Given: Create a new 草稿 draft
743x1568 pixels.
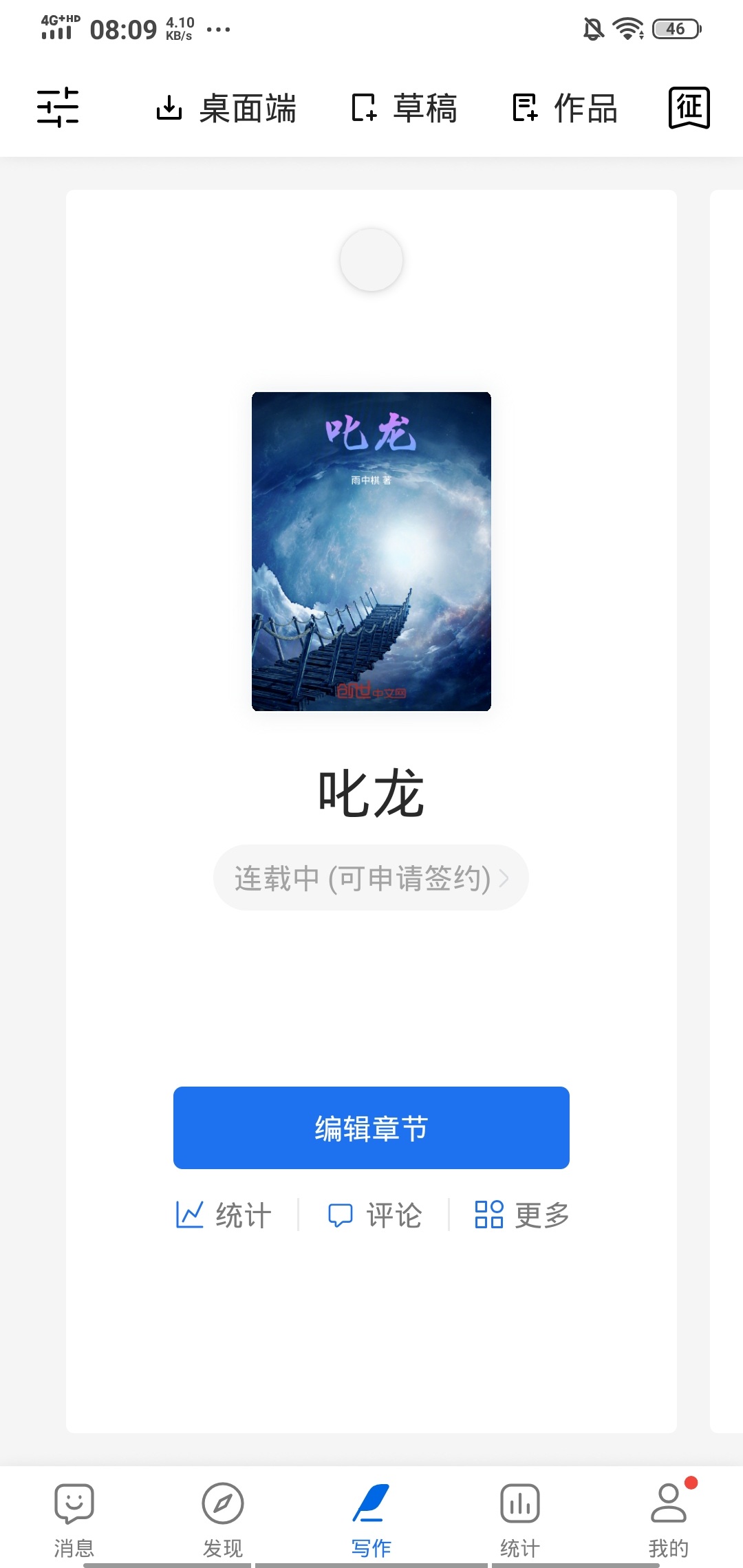Looking at the screenshot, I should tap(405, 109).
